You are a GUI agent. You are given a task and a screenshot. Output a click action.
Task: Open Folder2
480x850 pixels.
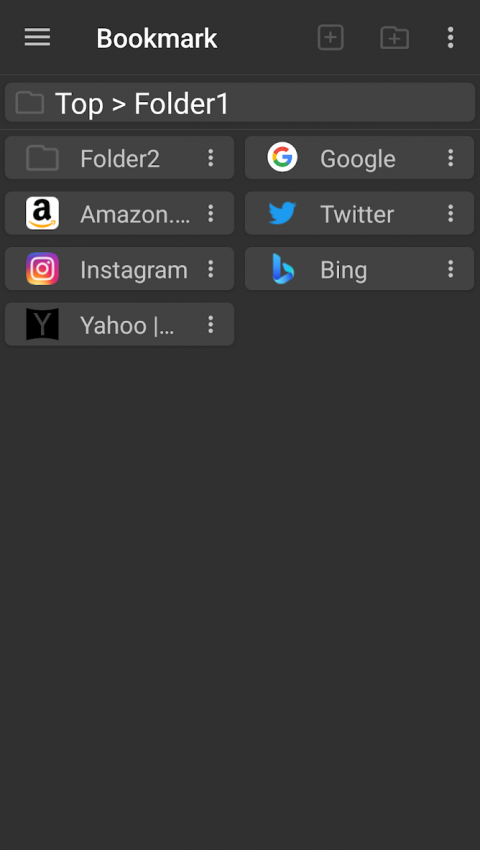pos(119,158)
